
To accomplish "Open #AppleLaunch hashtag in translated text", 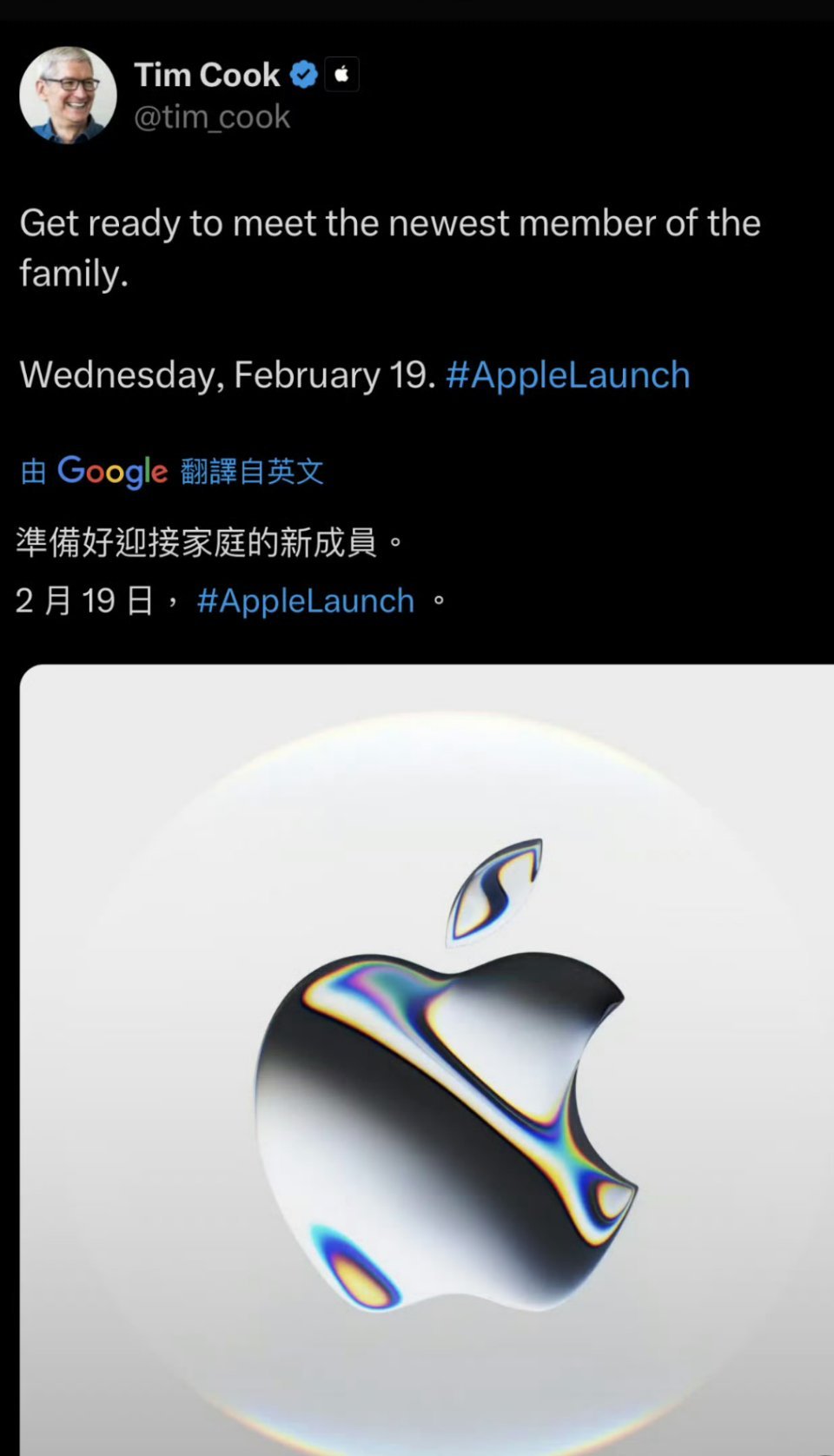I will 306,601.
